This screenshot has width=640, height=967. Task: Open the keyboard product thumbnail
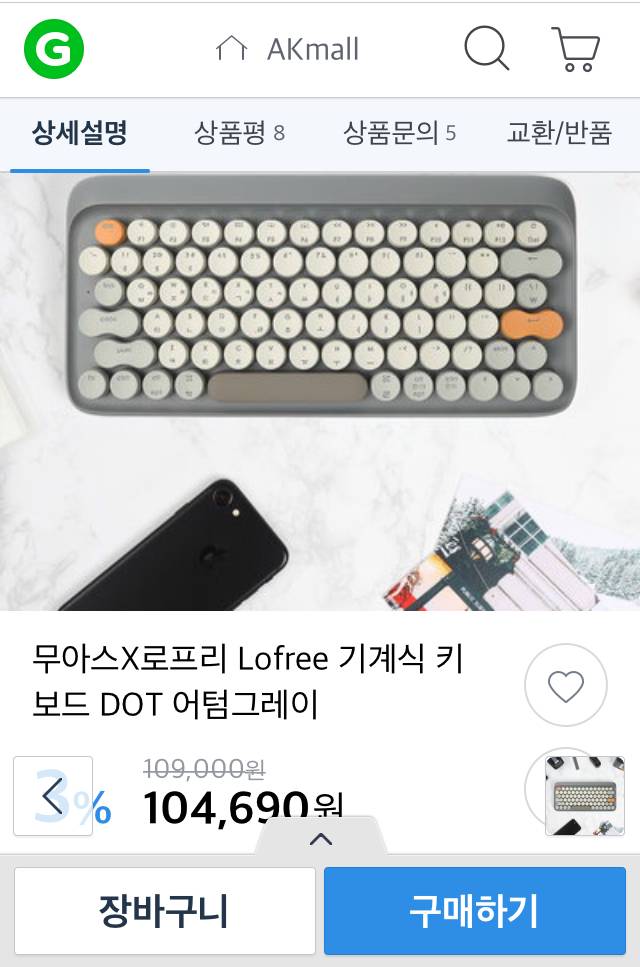pyautogui.click(x=584, y=796)
